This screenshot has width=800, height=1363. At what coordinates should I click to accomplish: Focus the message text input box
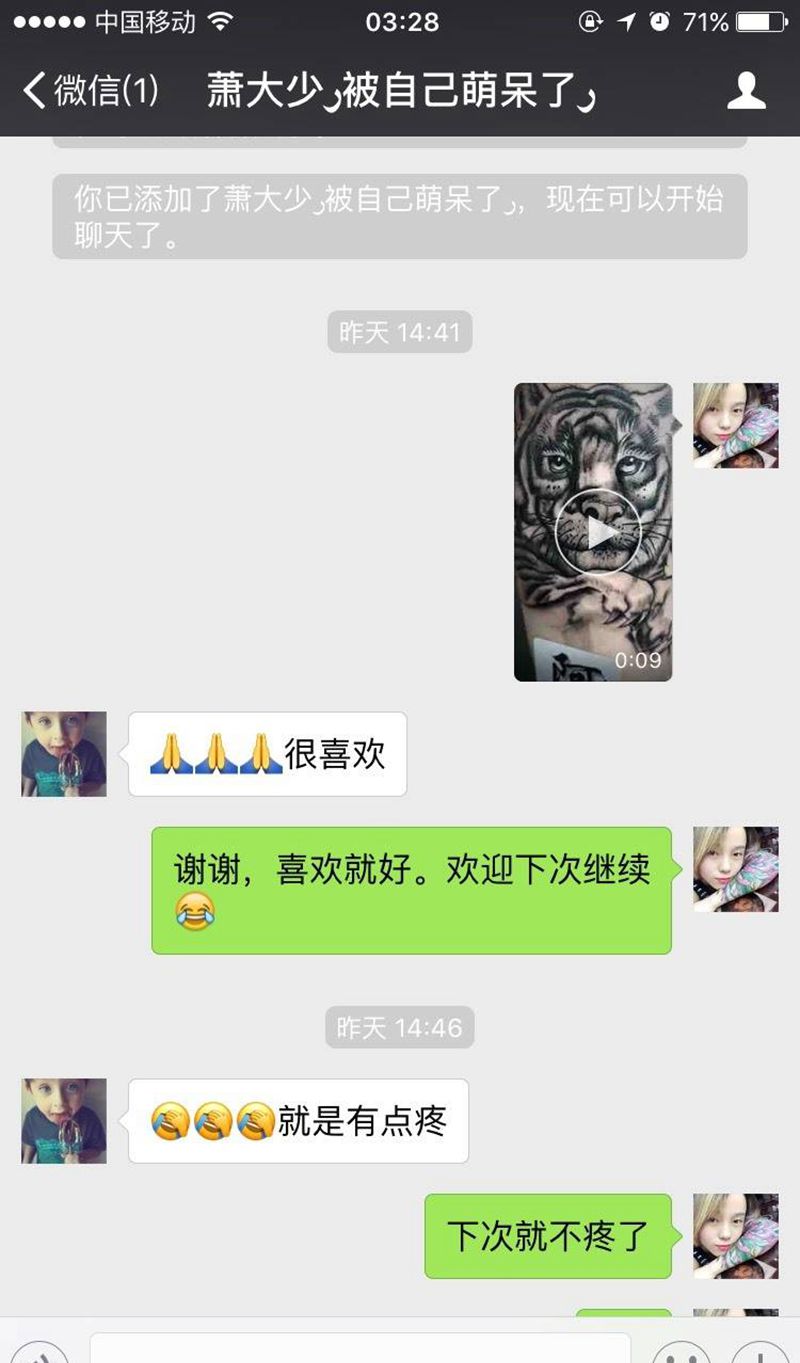tap(360, 1348)
